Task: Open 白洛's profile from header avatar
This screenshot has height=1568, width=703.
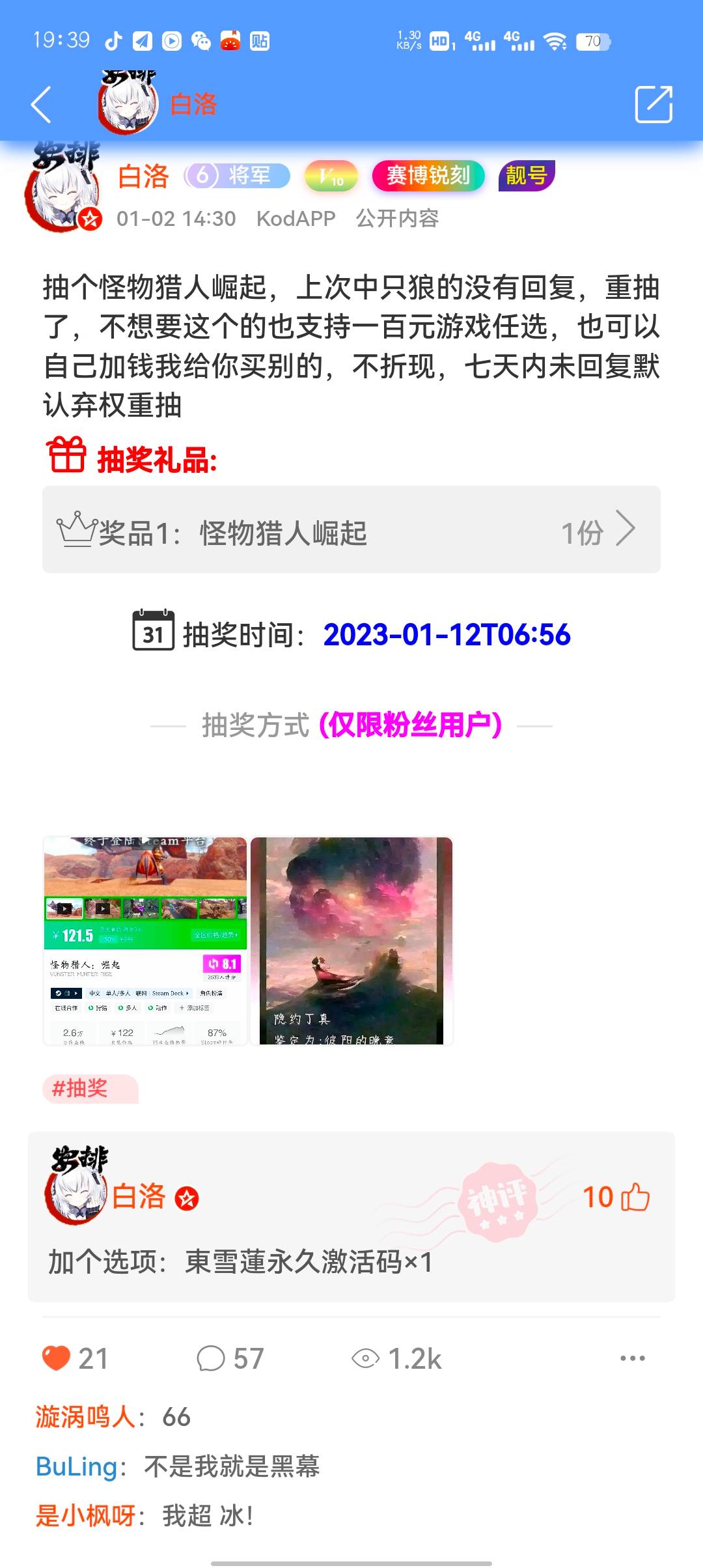Action: (129, 104)
